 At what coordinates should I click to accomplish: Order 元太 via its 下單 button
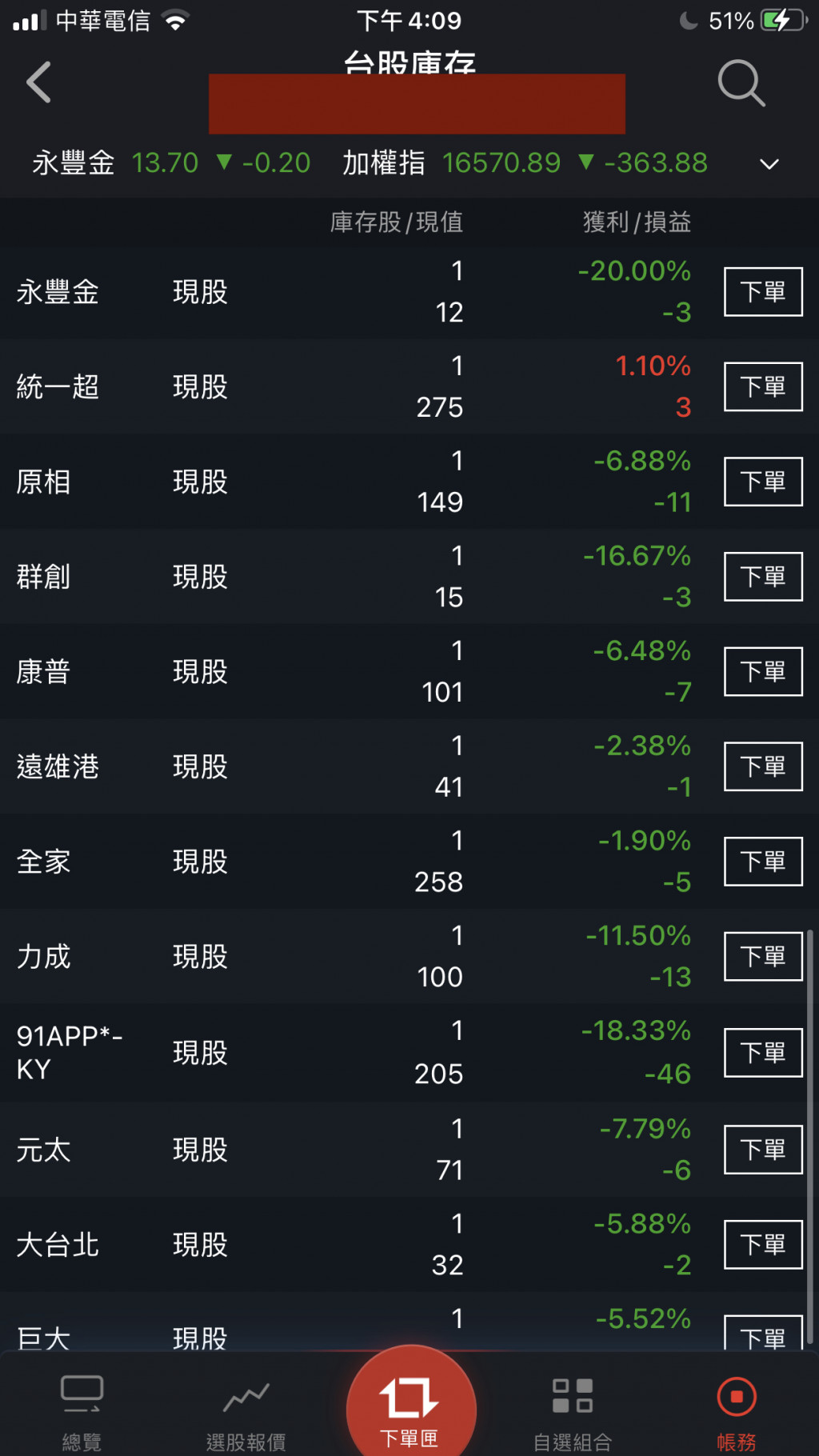tap(762, 1150)
